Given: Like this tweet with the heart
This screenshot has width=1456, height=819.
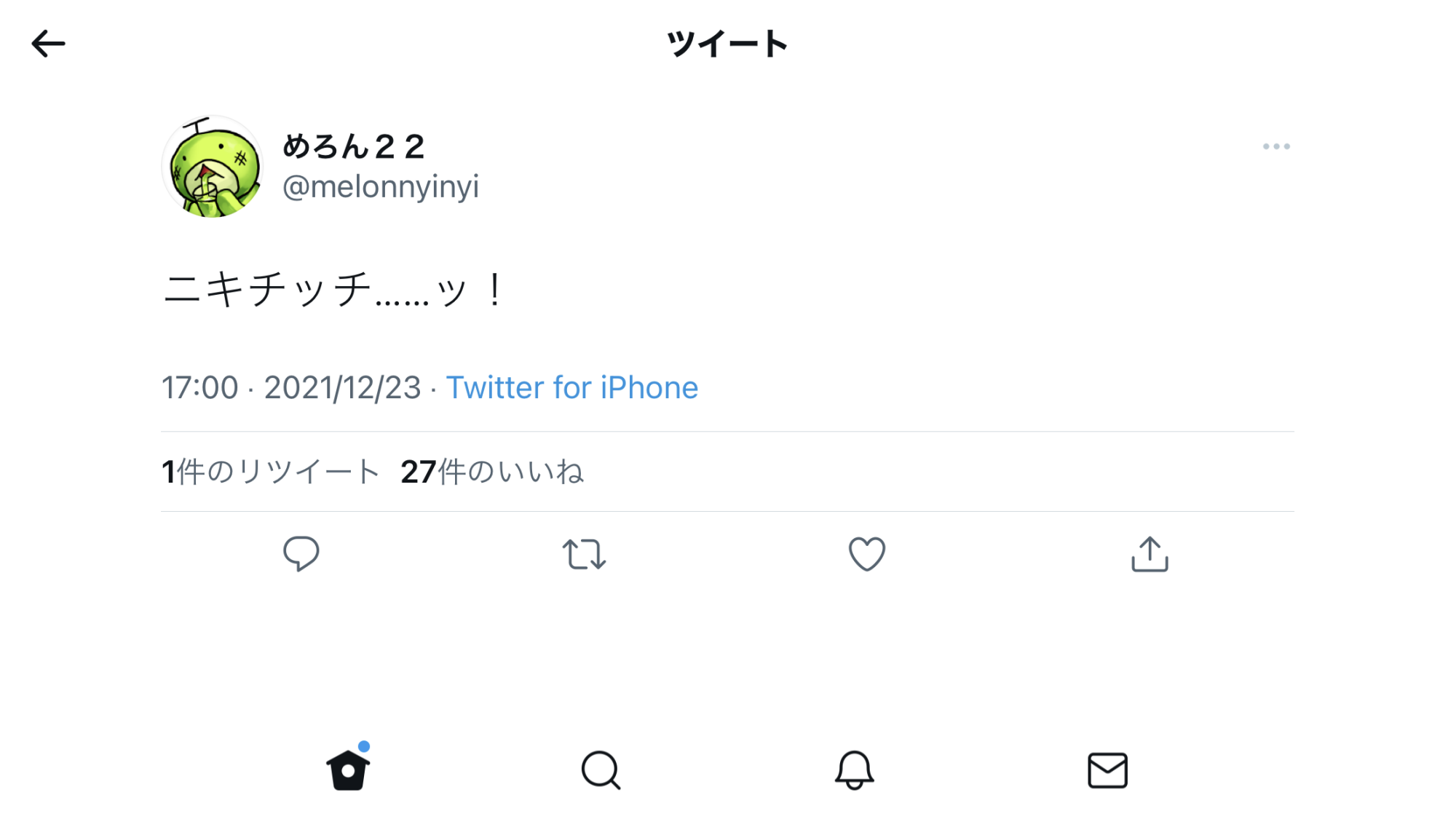Looking at the screenshot, I should [867, 554].
